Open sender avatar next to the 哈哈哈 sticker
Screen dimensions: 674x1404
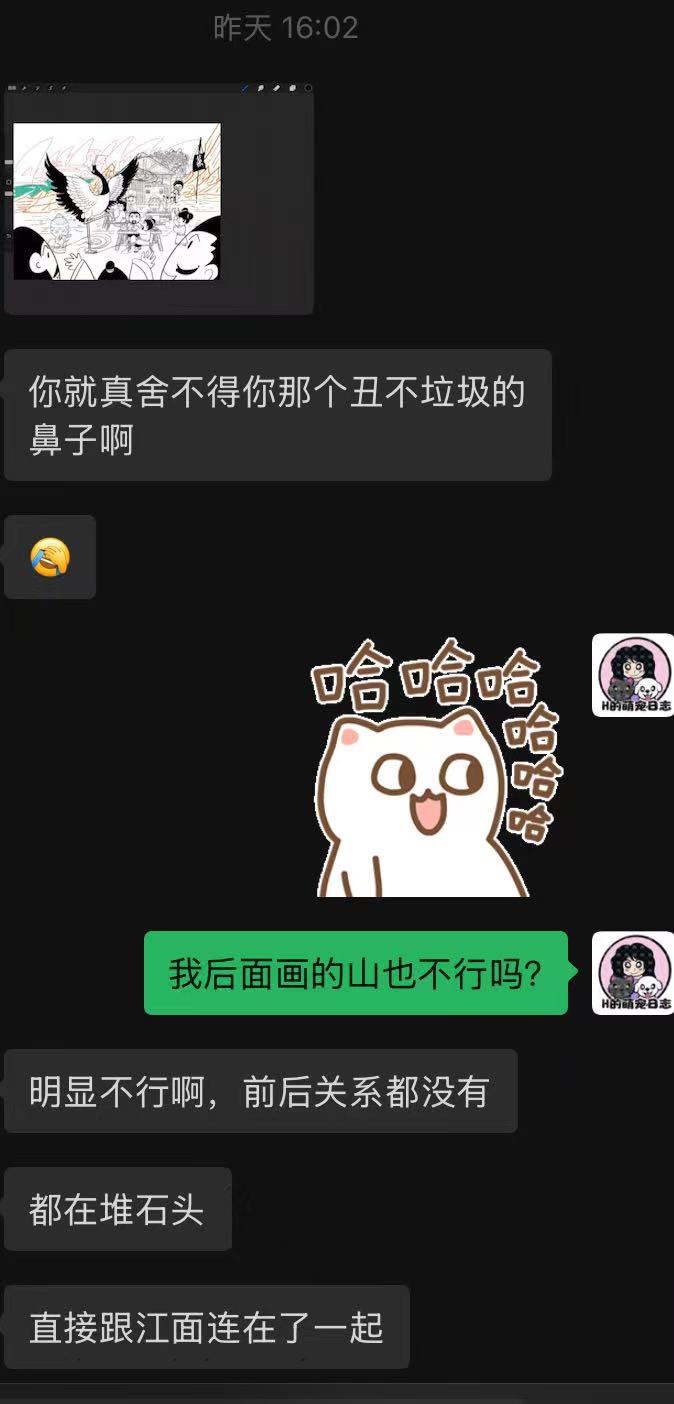632,675
